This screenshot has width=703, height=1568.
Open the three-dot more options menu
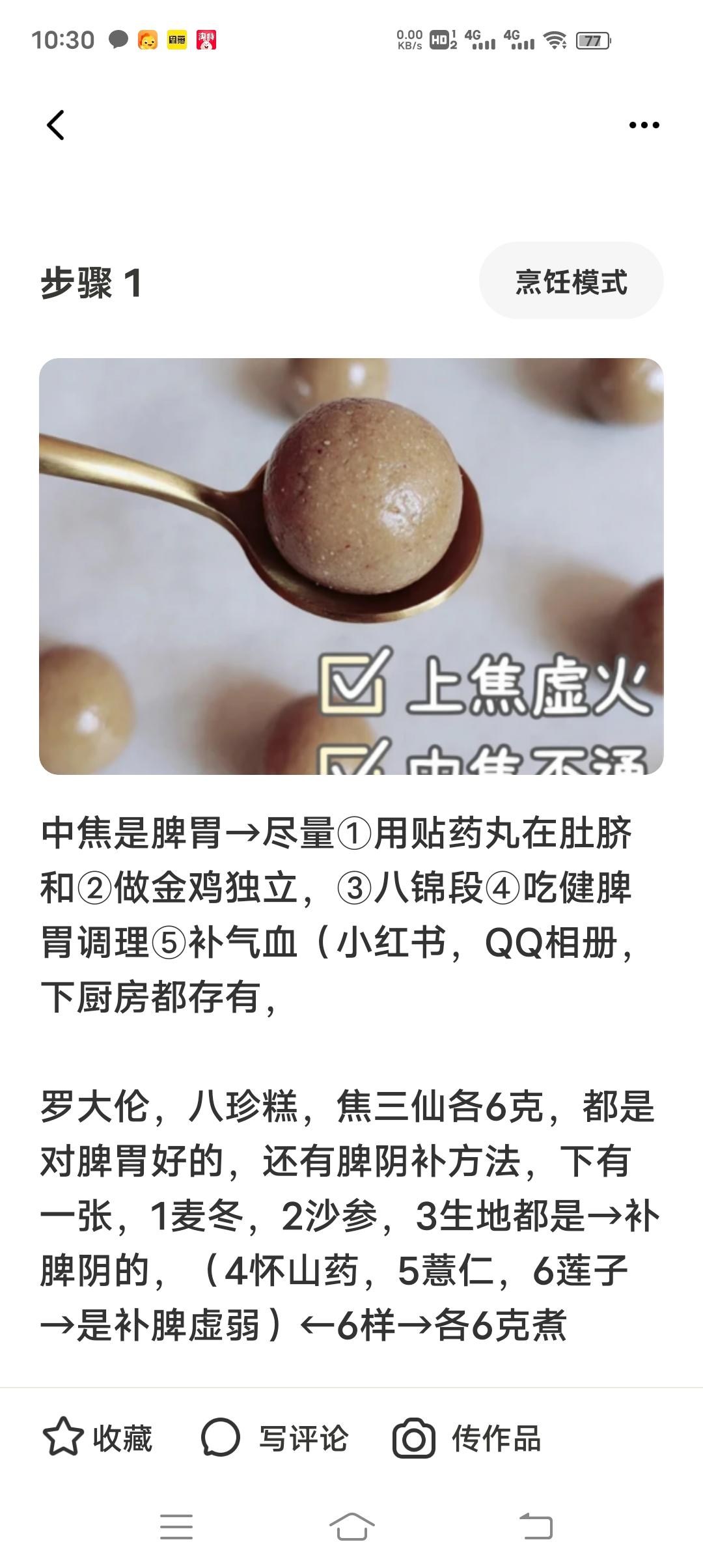click(x=644, y=124)
